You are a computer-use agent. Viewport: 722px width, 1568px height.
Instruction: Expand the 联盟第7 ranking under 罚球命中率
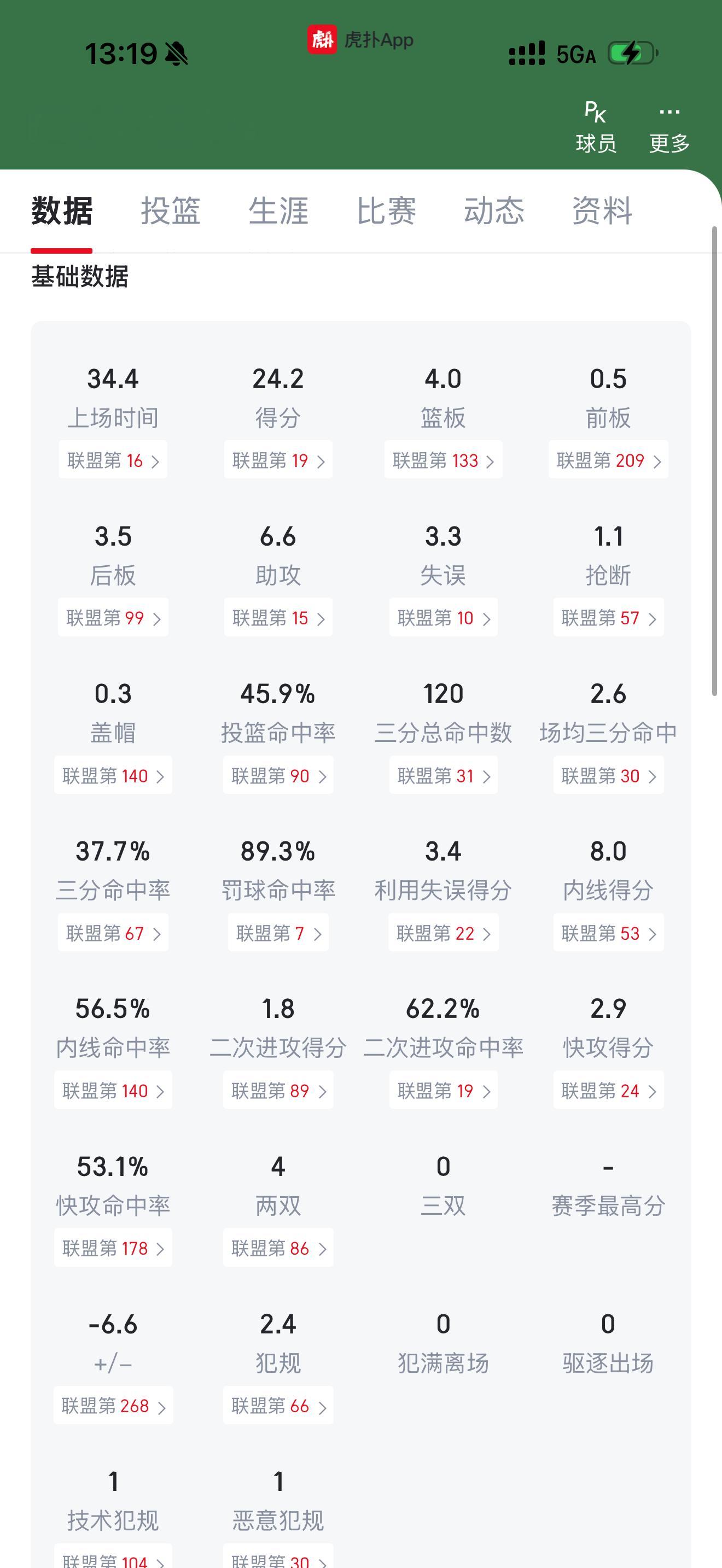tap(278, 933)
